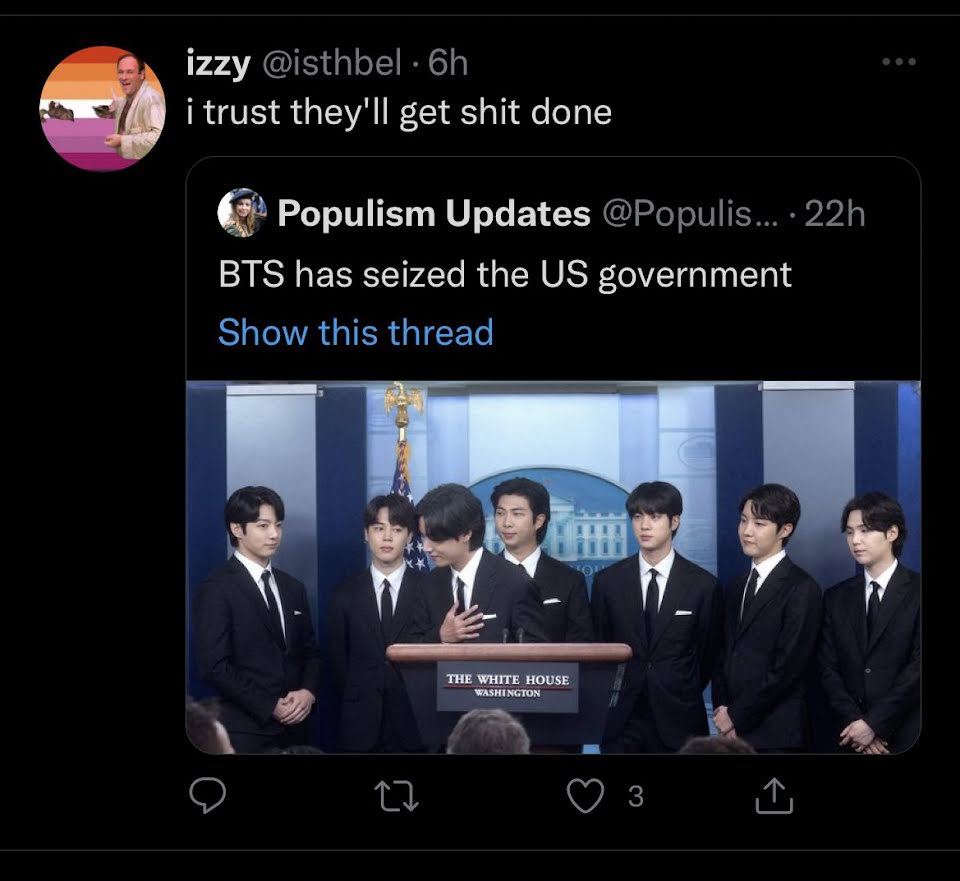Open the quoted Populism Updates tweet
The width and height of the screenshot is (960, 881).
(x=505, y=274)
